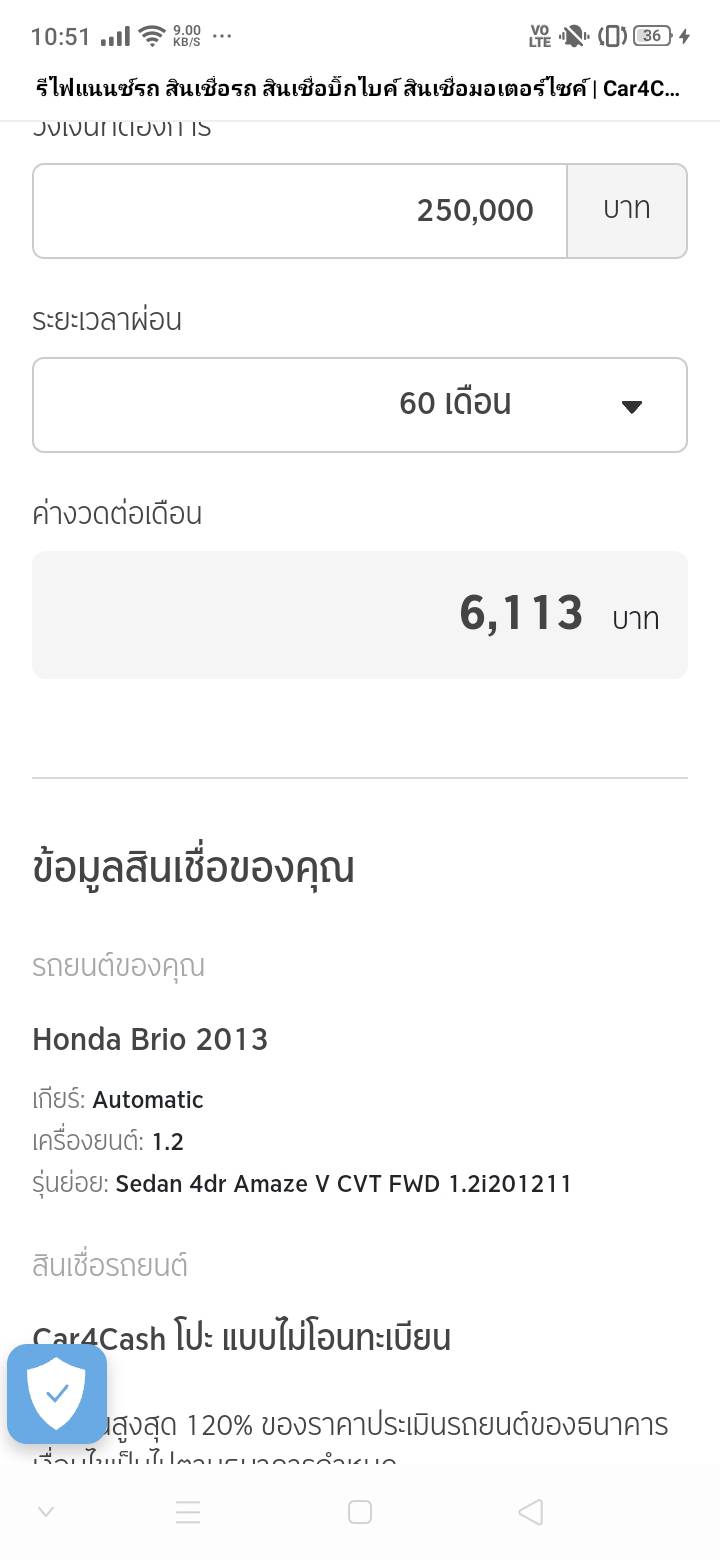This screenshot has width=720, height=1560.
Task: Go back using the system back button
Action: click(x=531, y=1512)
